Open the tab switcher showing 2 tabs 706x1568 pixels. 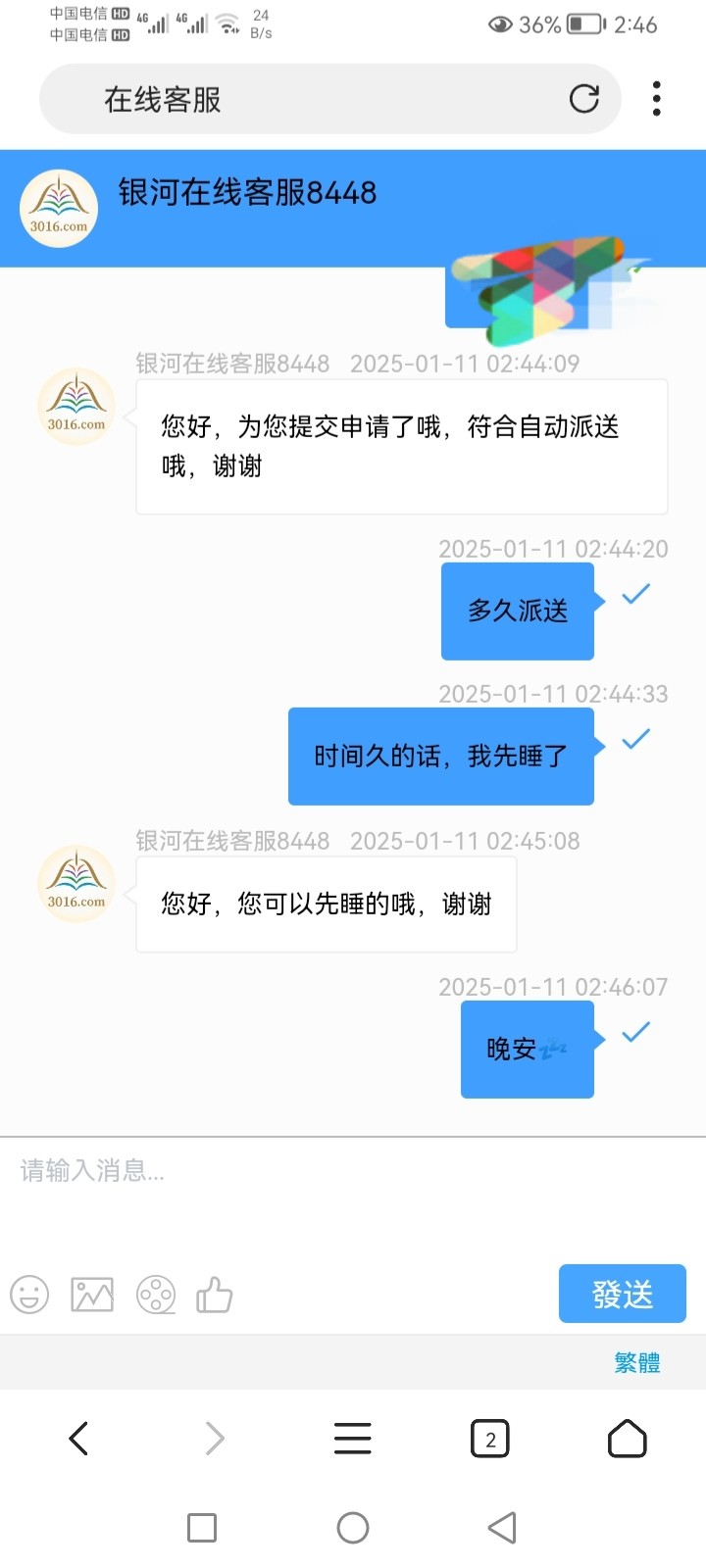click(x=490, y=1439)
